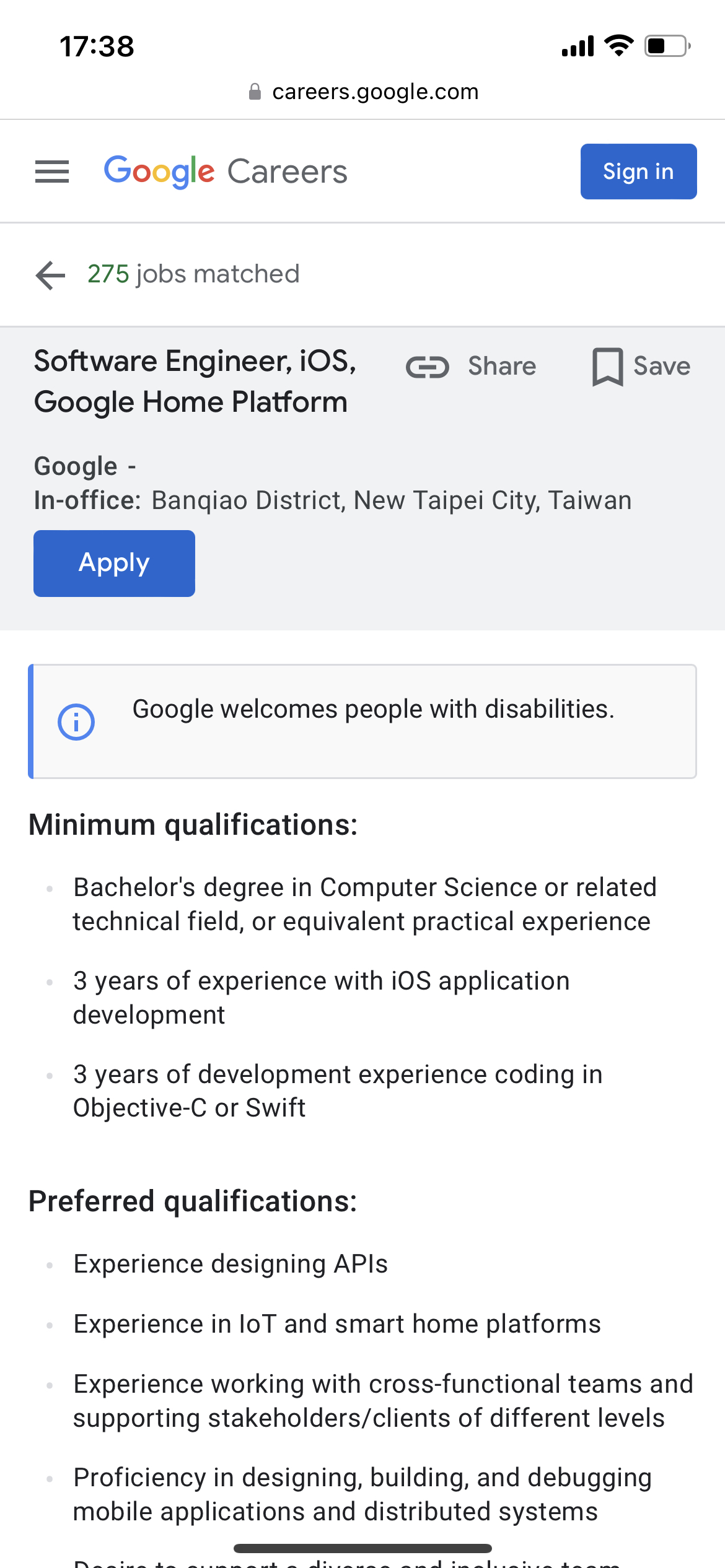Open the Google Careers home logo
This screenshot has width=725, height=1568.
[x=226, y=172]
